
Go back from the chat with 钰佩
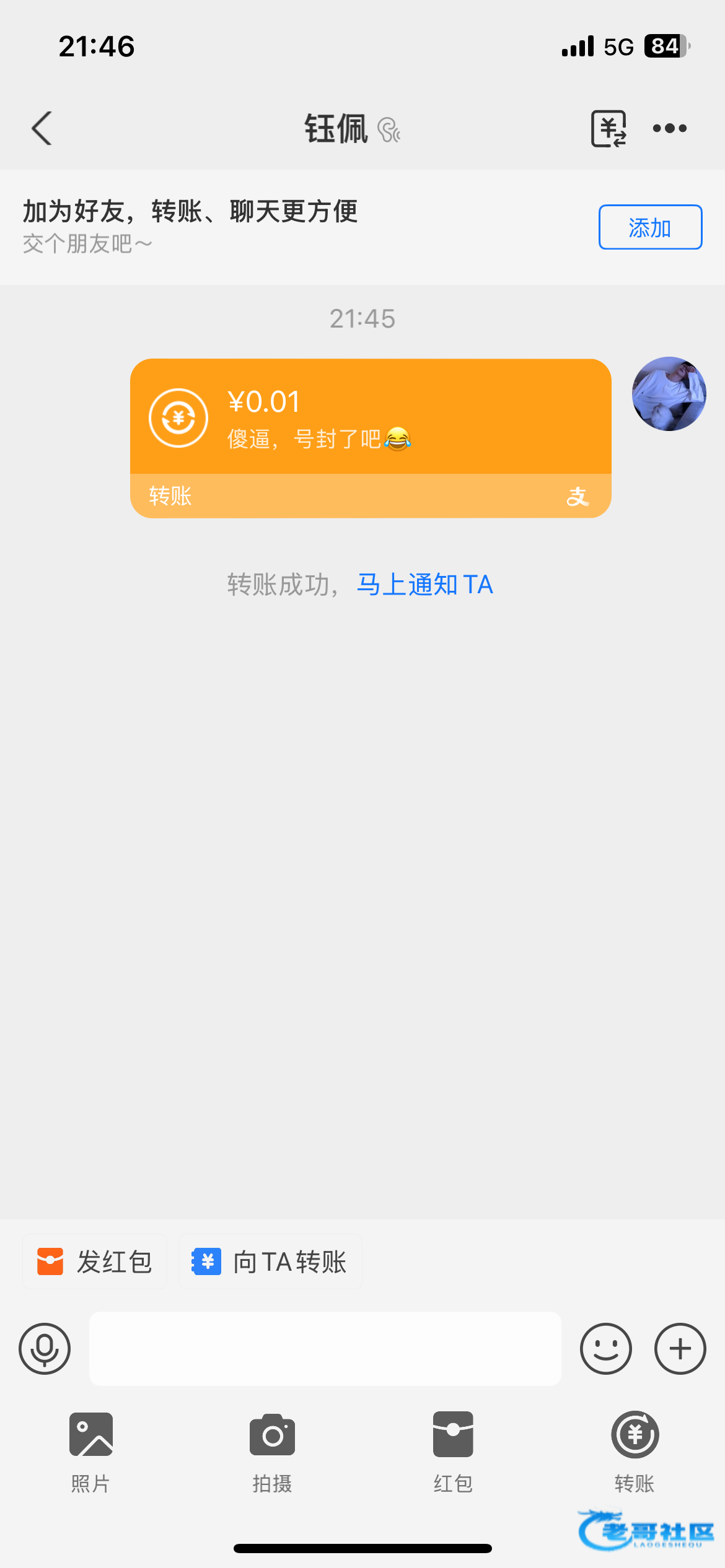(42, 128)
